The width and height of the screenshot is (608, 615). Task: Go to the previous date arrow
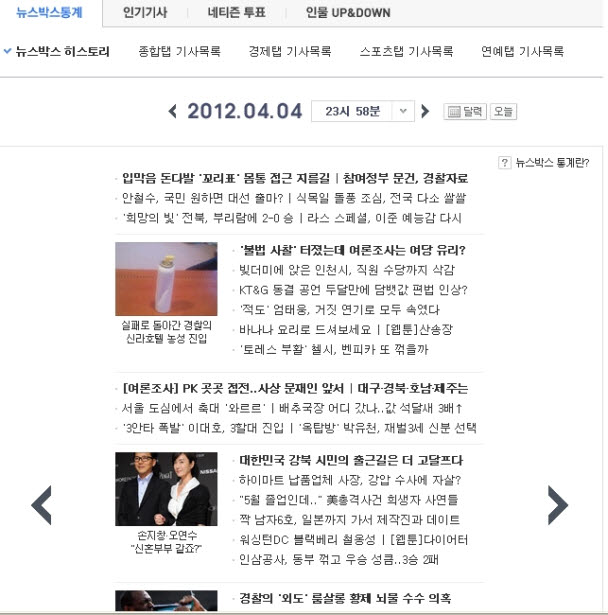[173, 111]
